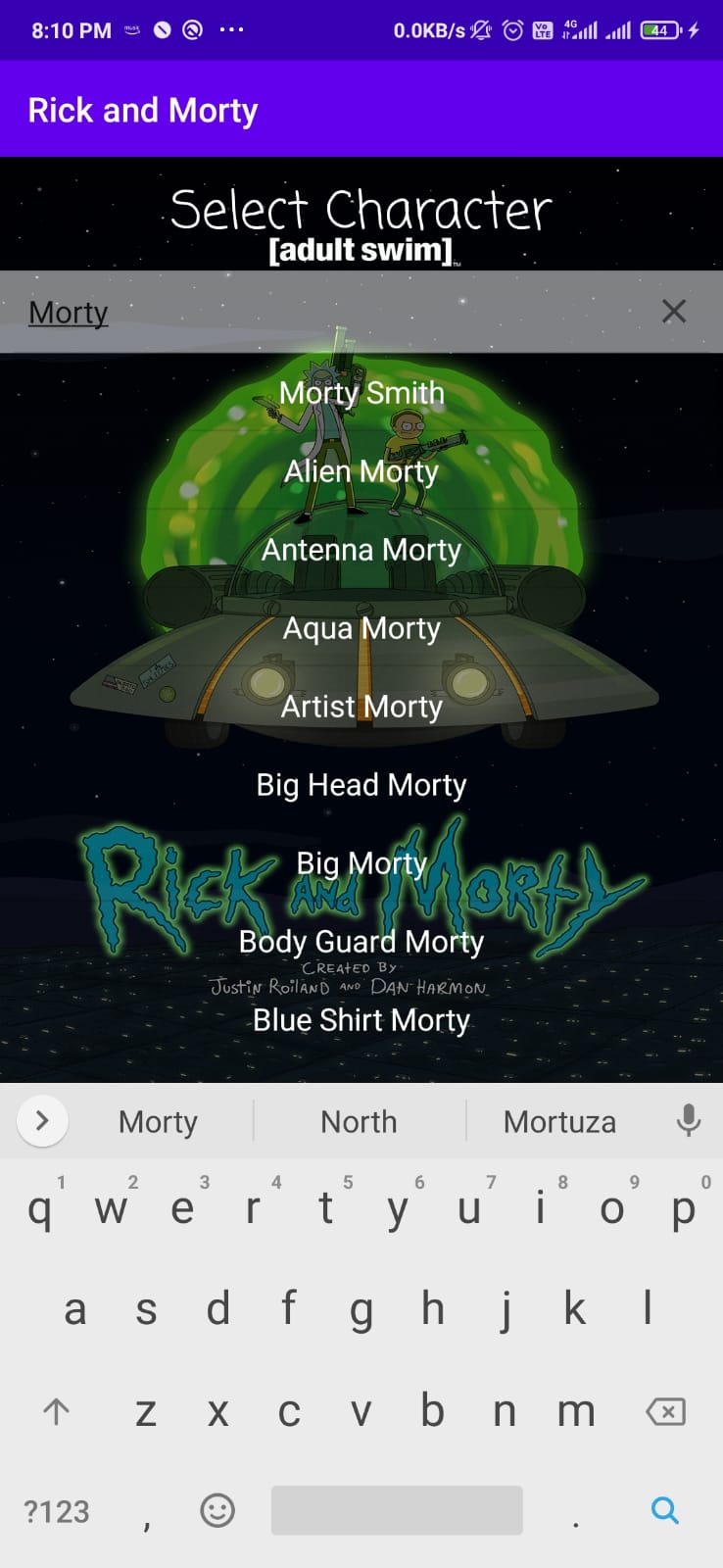Pick Big Head Morty from the dropdown list
Image resolution: width=723 pixels, height=1568 pixels.
(361, 784)
